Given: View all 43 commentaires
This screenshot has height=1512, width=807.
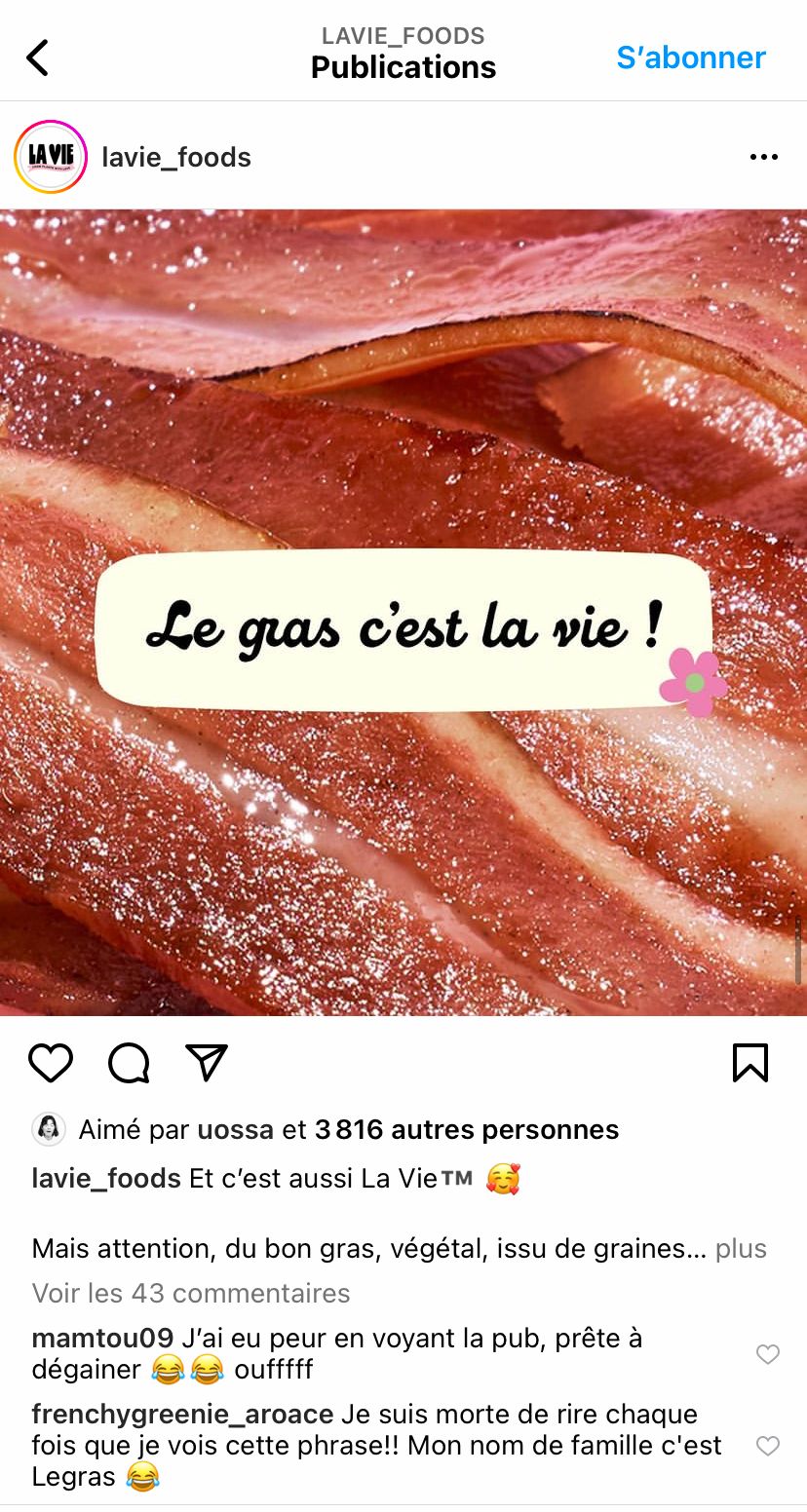Looking at the screenshot, I should click(x=191, y=1293).
